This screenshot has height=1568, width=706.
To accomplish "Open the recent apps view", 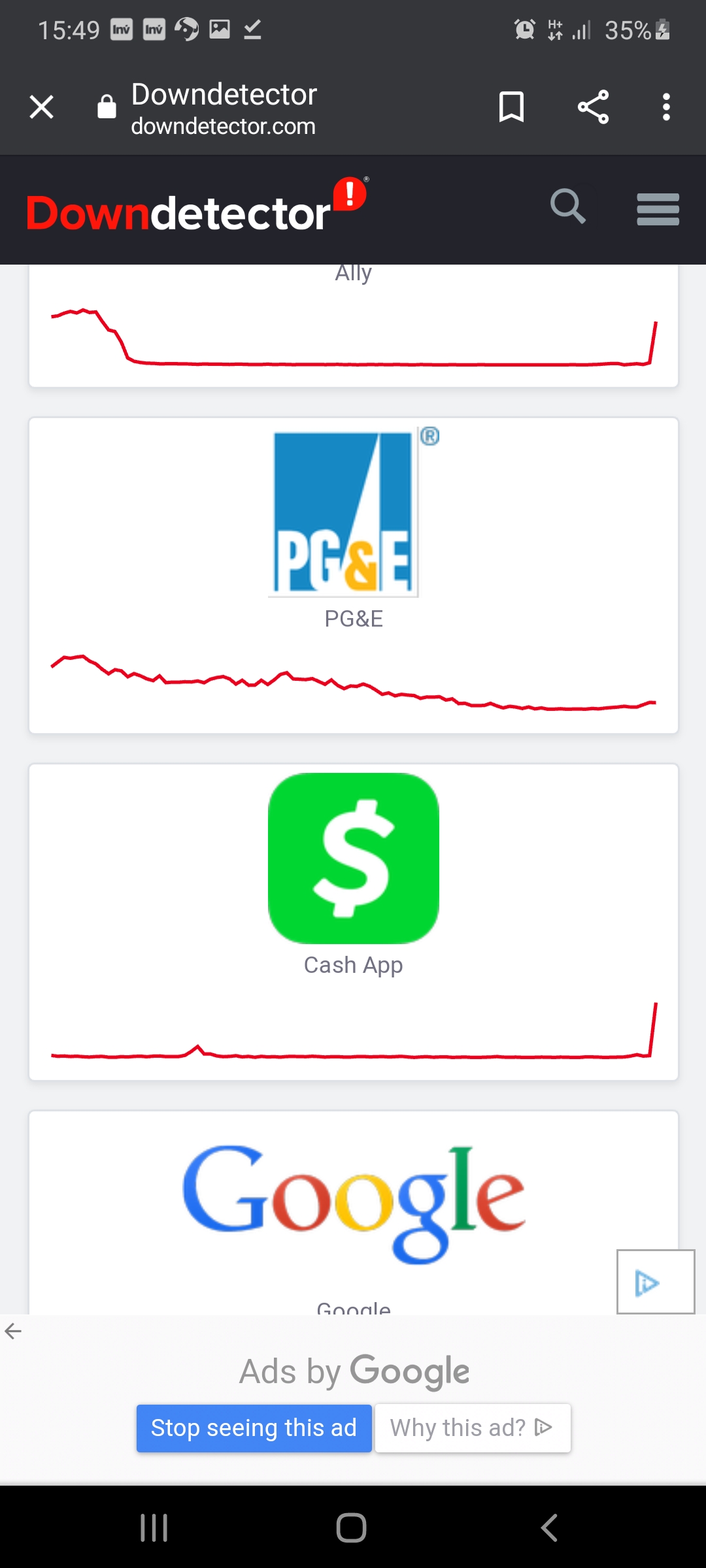I will (154, 1527).
